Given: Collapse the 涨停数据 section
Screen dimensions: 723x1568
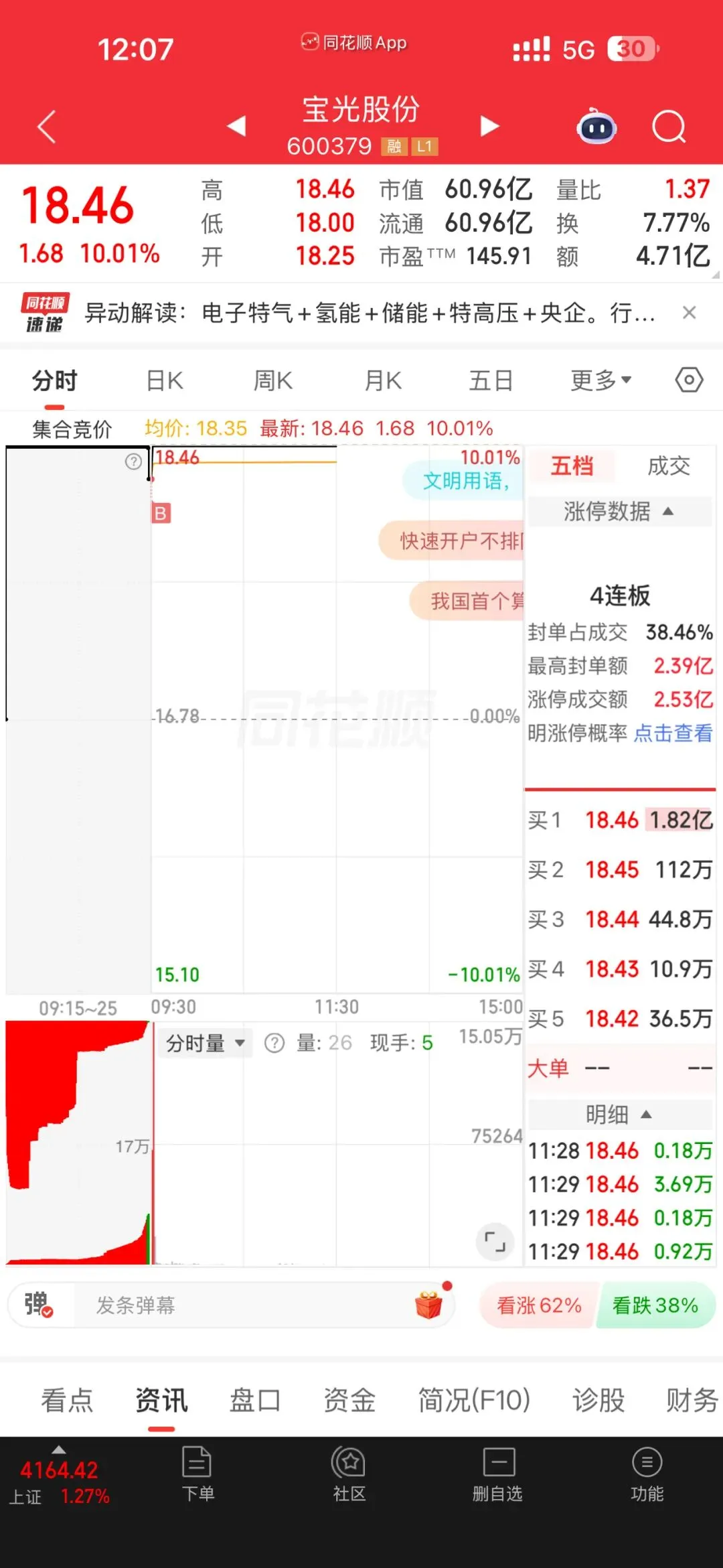Looking at the screenshot, I should (x=619, y=511).
